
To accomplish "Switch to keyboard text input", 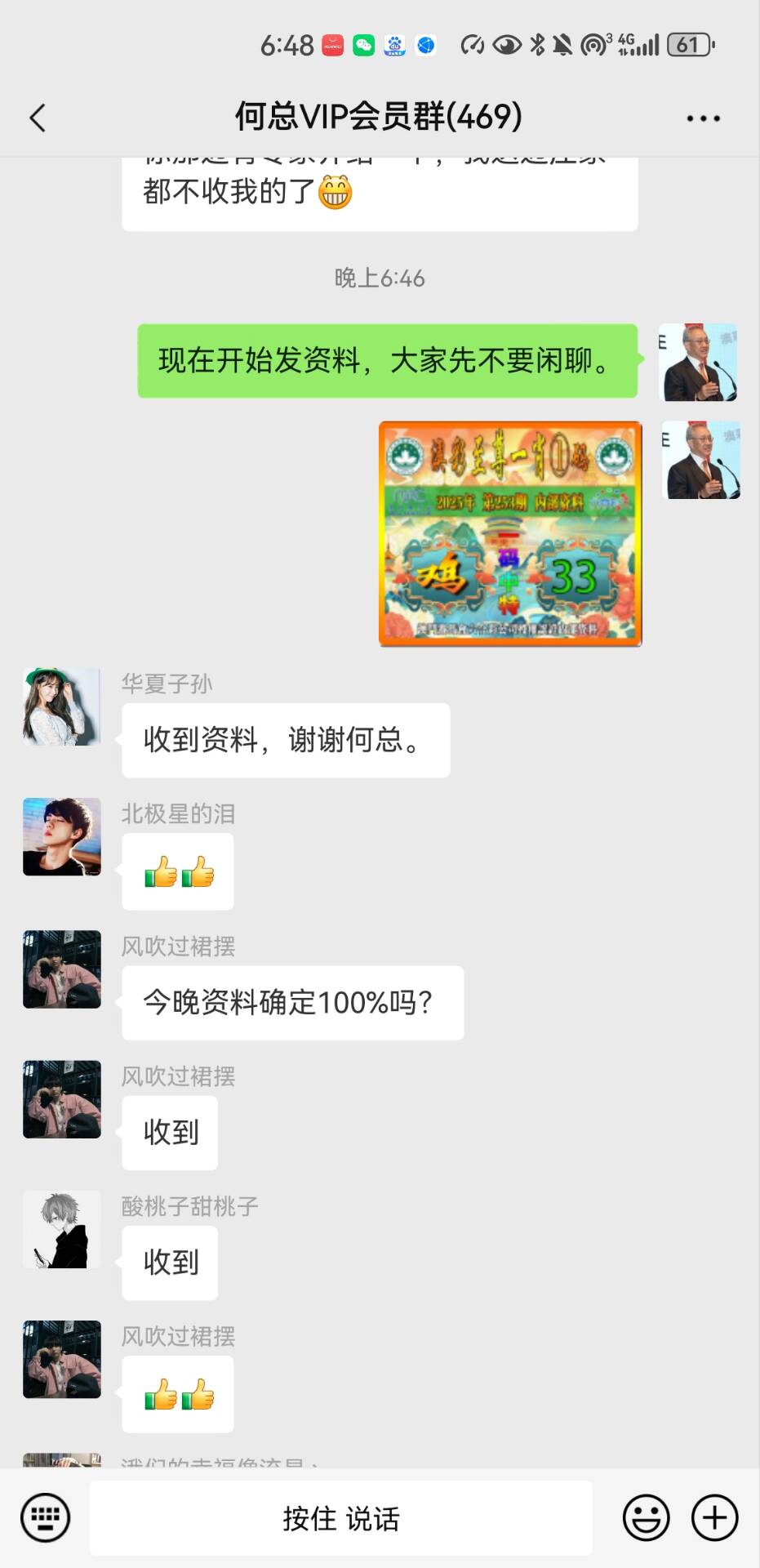I will click(x=45, y=1518).
